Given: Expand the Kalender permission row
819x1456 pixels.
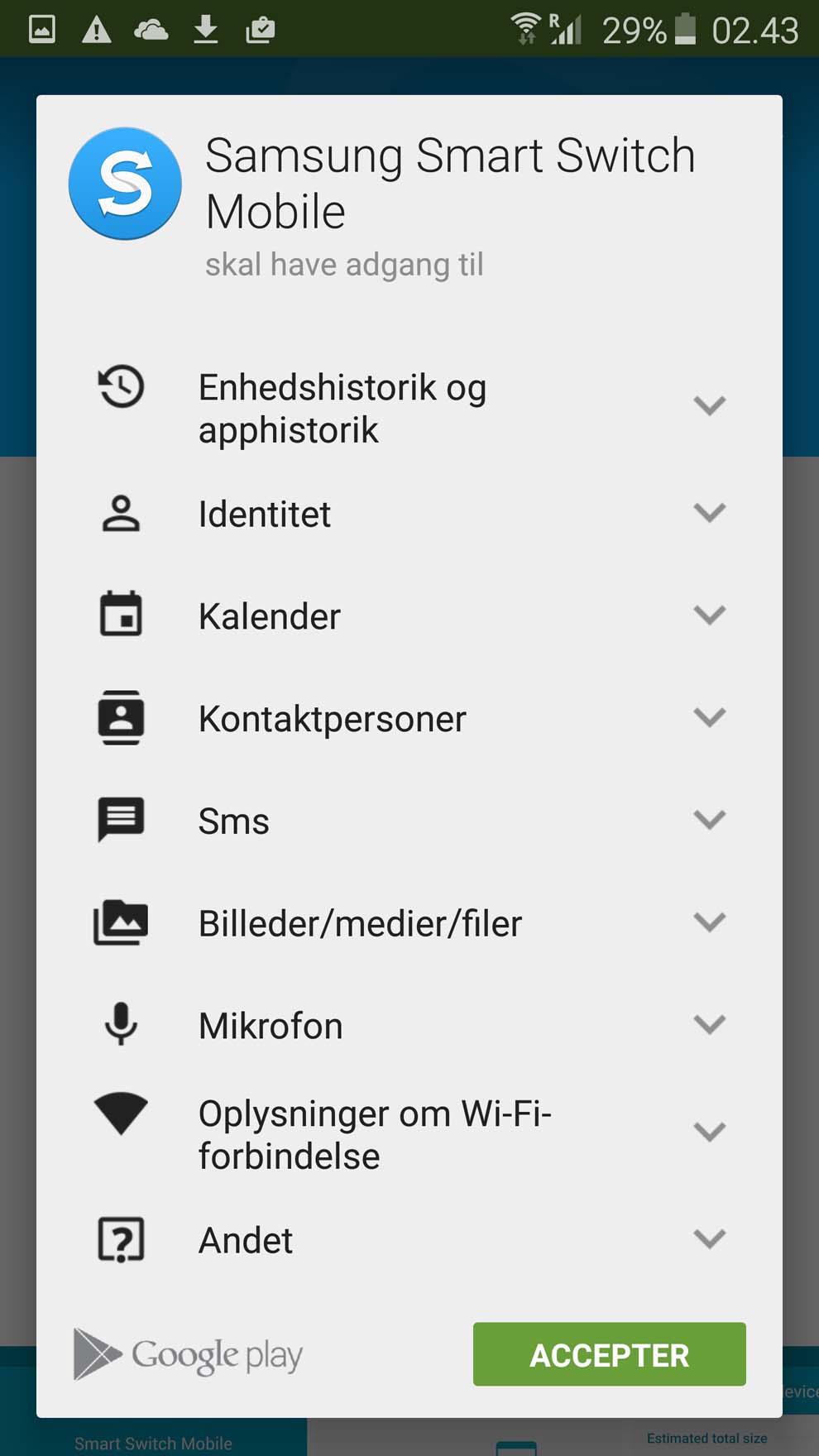Looking at the screenshot, I should pyautogui.click(x=409, y=616).
